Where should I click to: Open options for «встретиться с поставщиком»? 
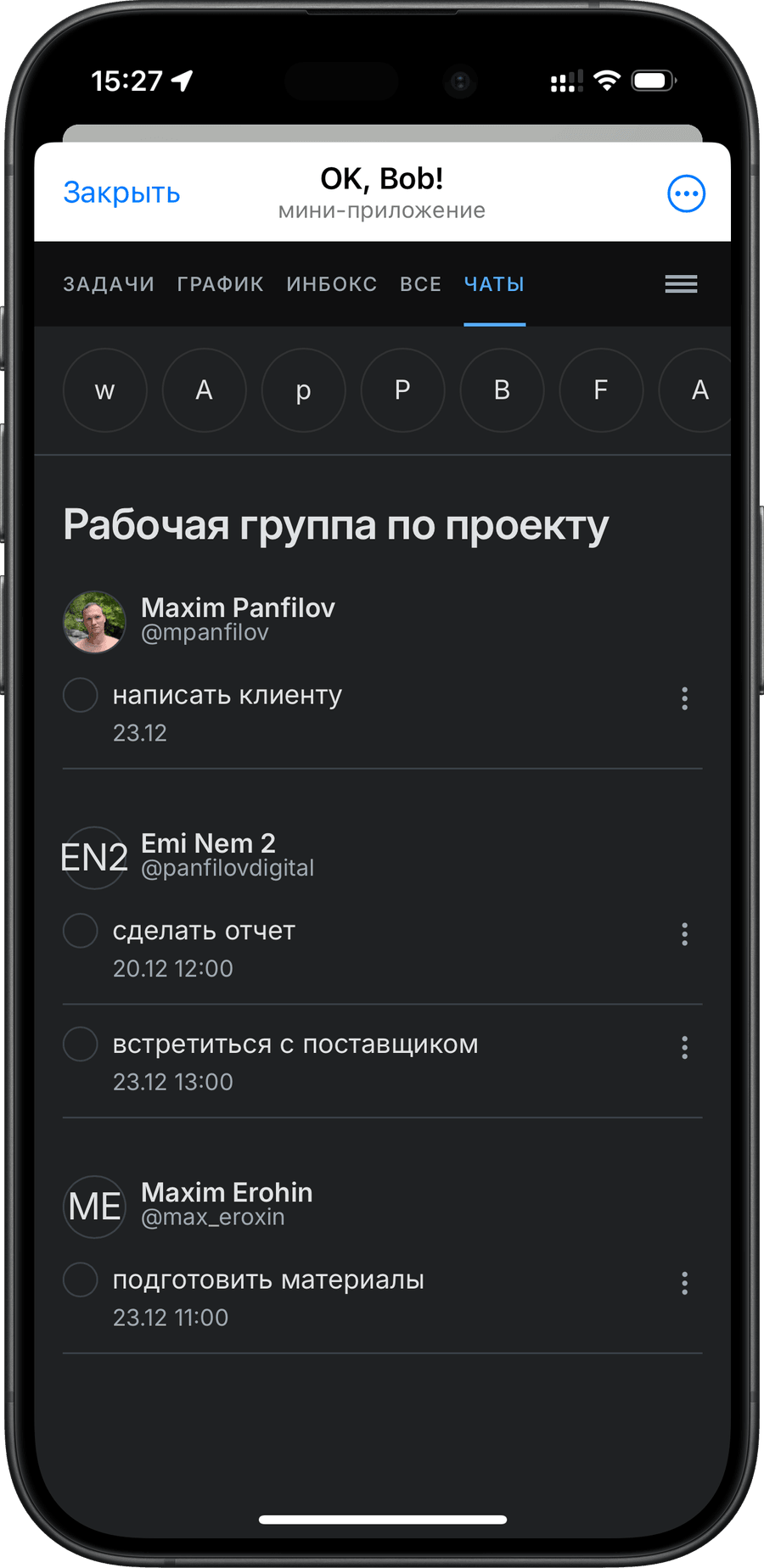[684, 1048]
